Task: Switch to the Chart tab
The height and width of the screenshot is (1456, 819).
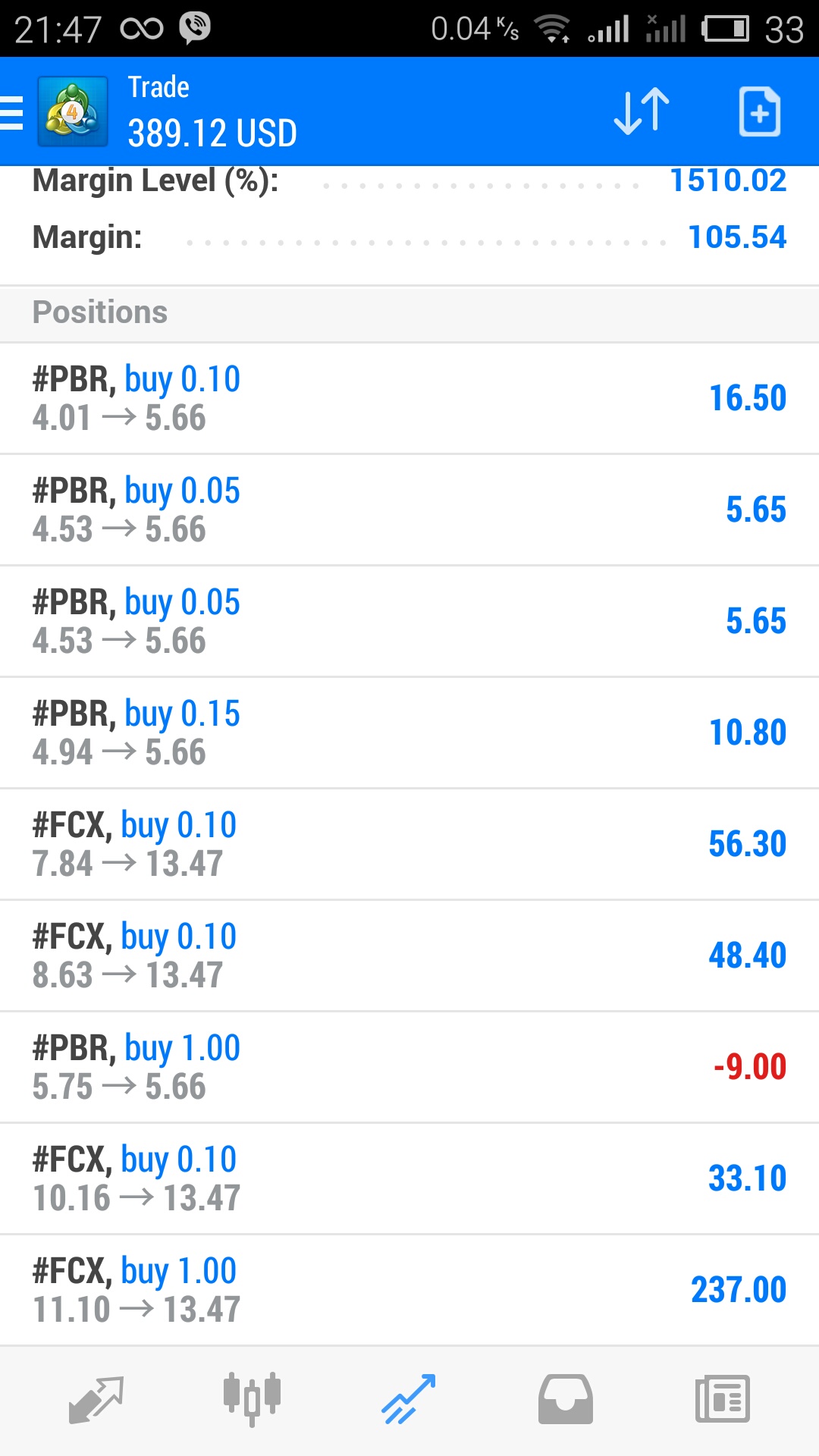Action: coord(253,1400)
